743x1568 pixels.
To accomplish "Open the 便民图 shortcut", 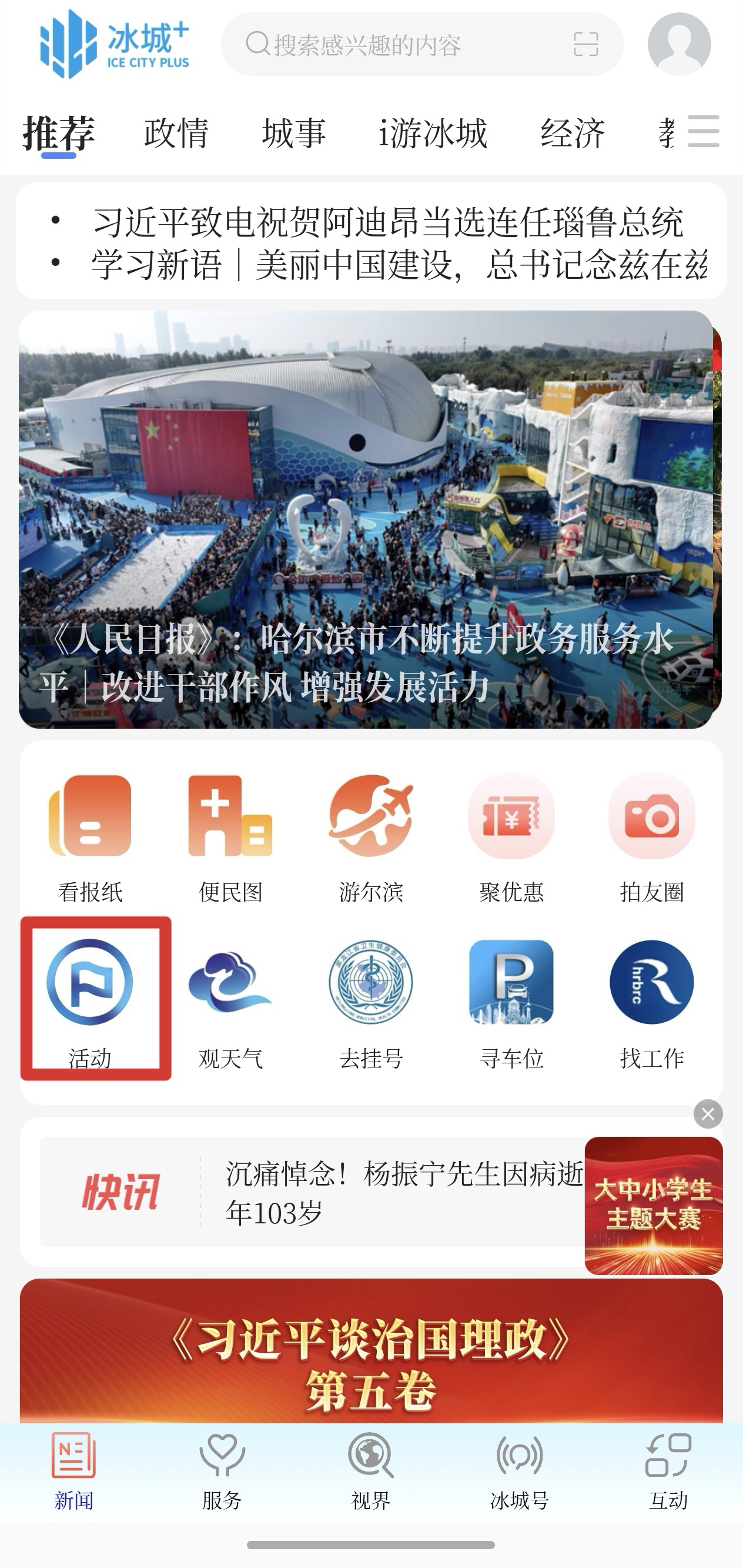I will pyautogui.click(x=230, y=838).
